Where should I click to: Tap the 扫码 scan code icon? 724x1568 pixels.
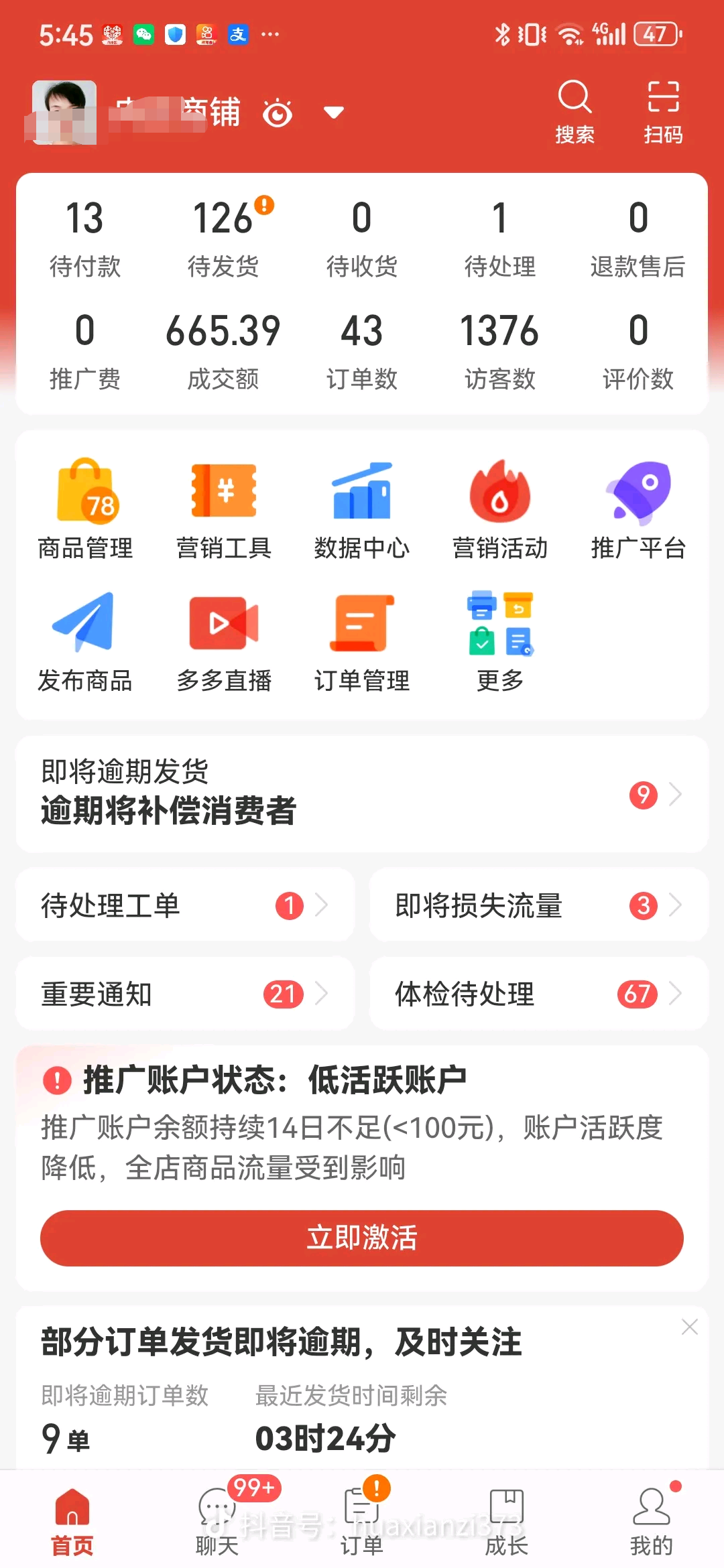click(x=664, y=111)
